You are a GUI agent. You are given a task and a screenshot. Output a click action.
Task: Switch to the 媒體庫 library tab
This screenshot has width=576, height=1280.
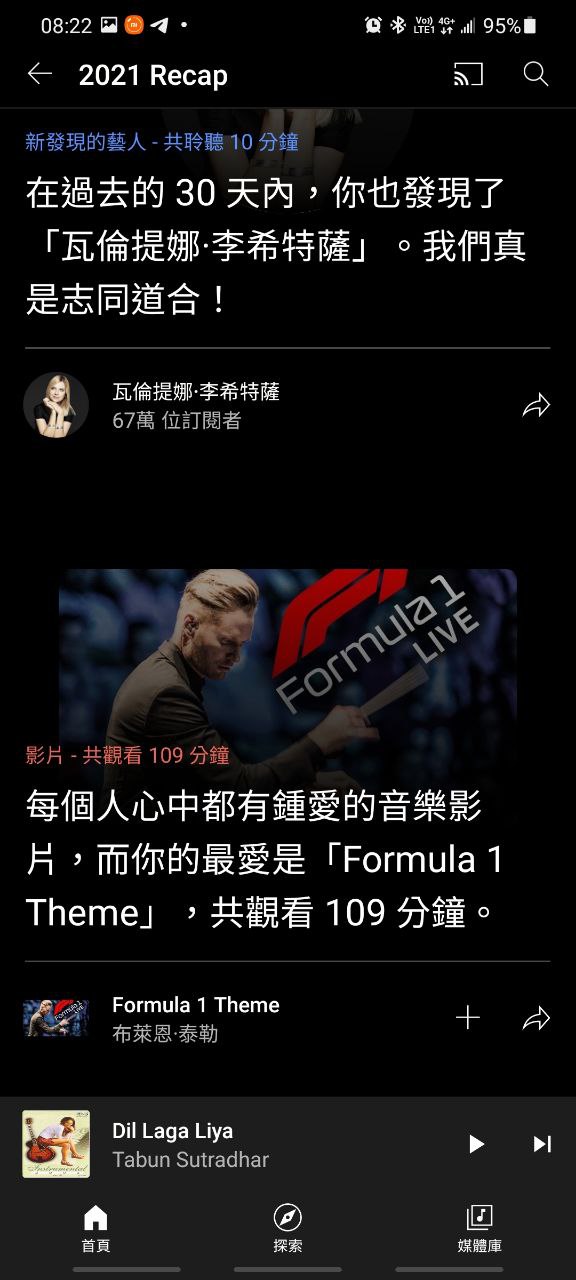(x=480, y=1228)
